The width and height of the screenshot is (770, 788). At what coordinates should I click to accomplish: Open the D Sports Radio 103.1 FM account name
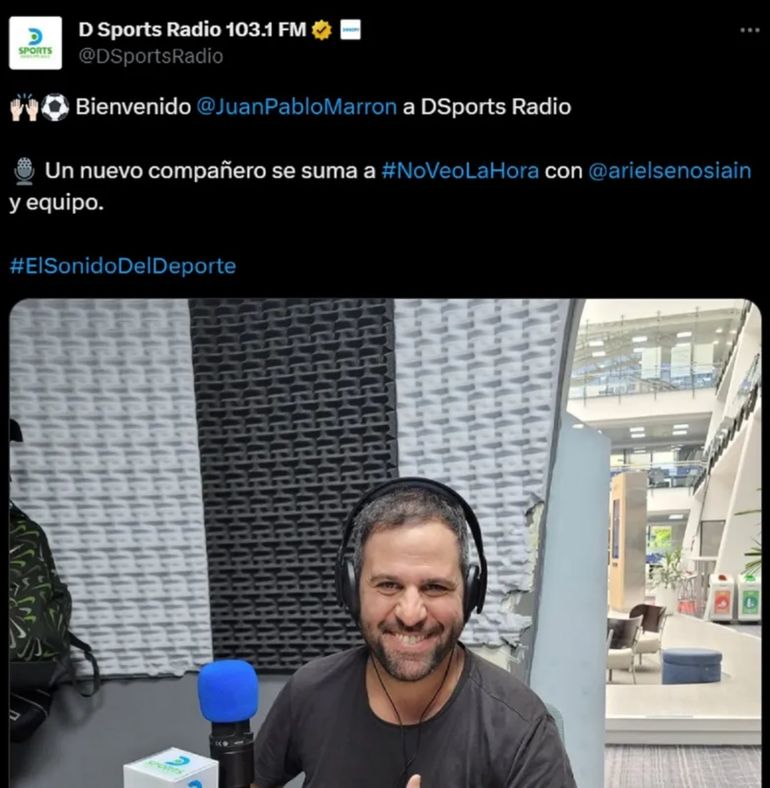tap(192, 30)
